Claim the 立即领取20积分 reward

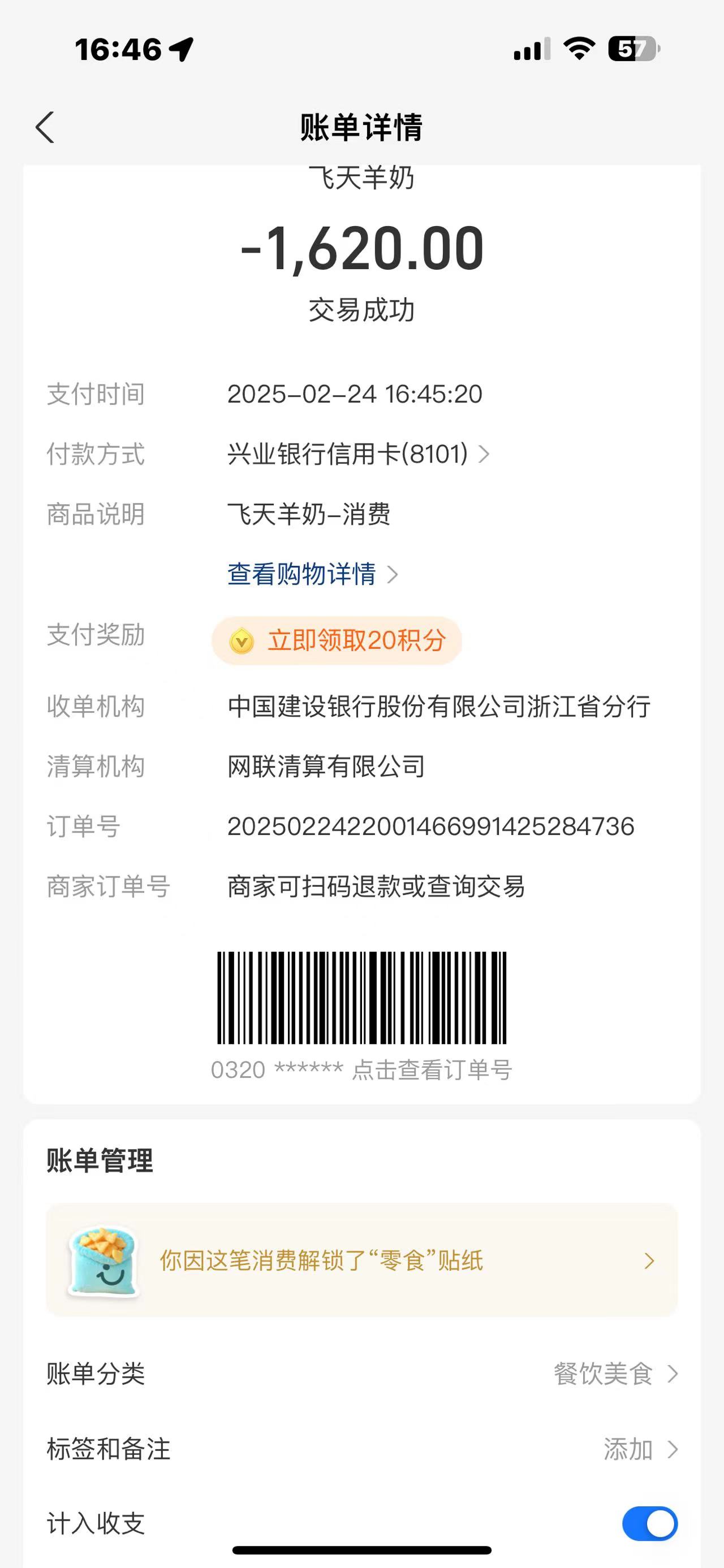pyautogui.click(x=337, y=640)
